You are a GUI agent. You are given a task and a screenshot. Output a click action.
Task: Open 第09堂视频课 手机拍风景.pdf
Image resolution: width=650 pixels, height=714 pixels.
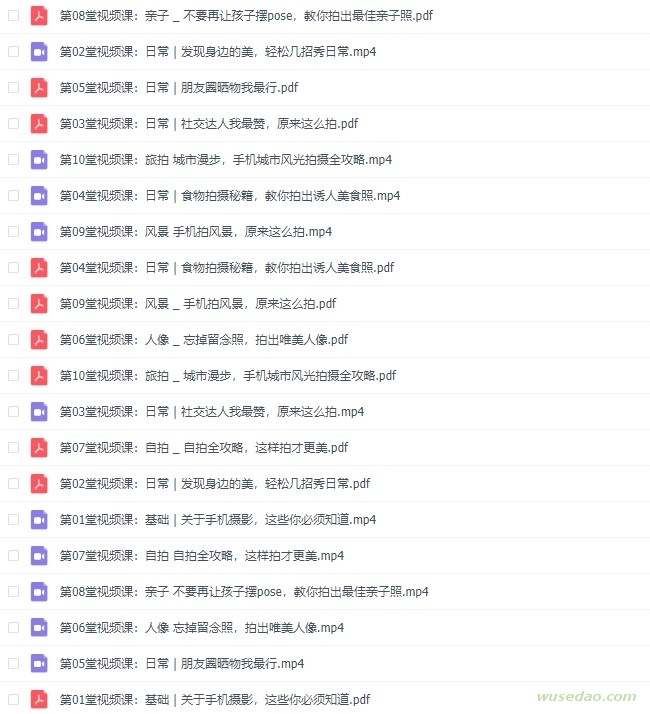(197, 303)
